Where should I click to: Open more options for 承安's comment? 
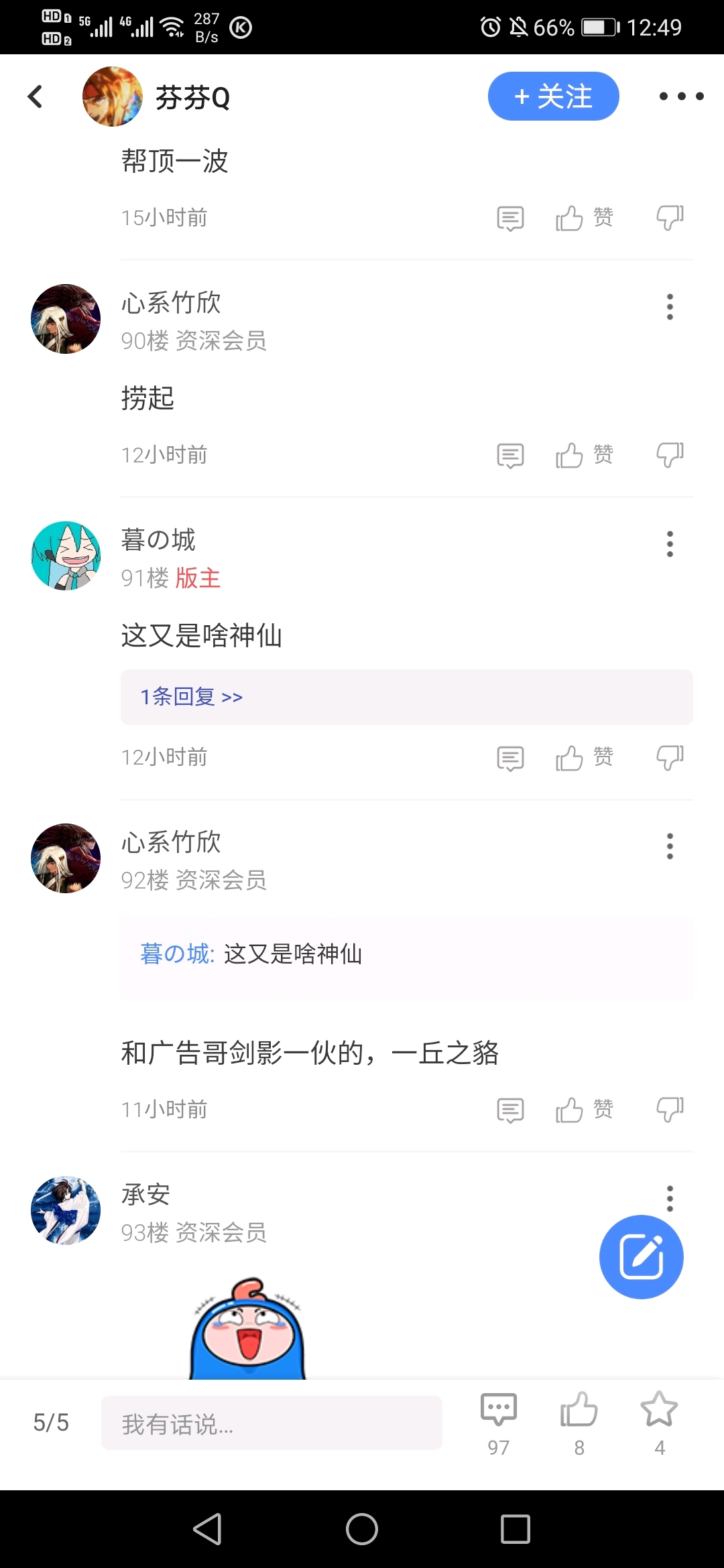669,1198
